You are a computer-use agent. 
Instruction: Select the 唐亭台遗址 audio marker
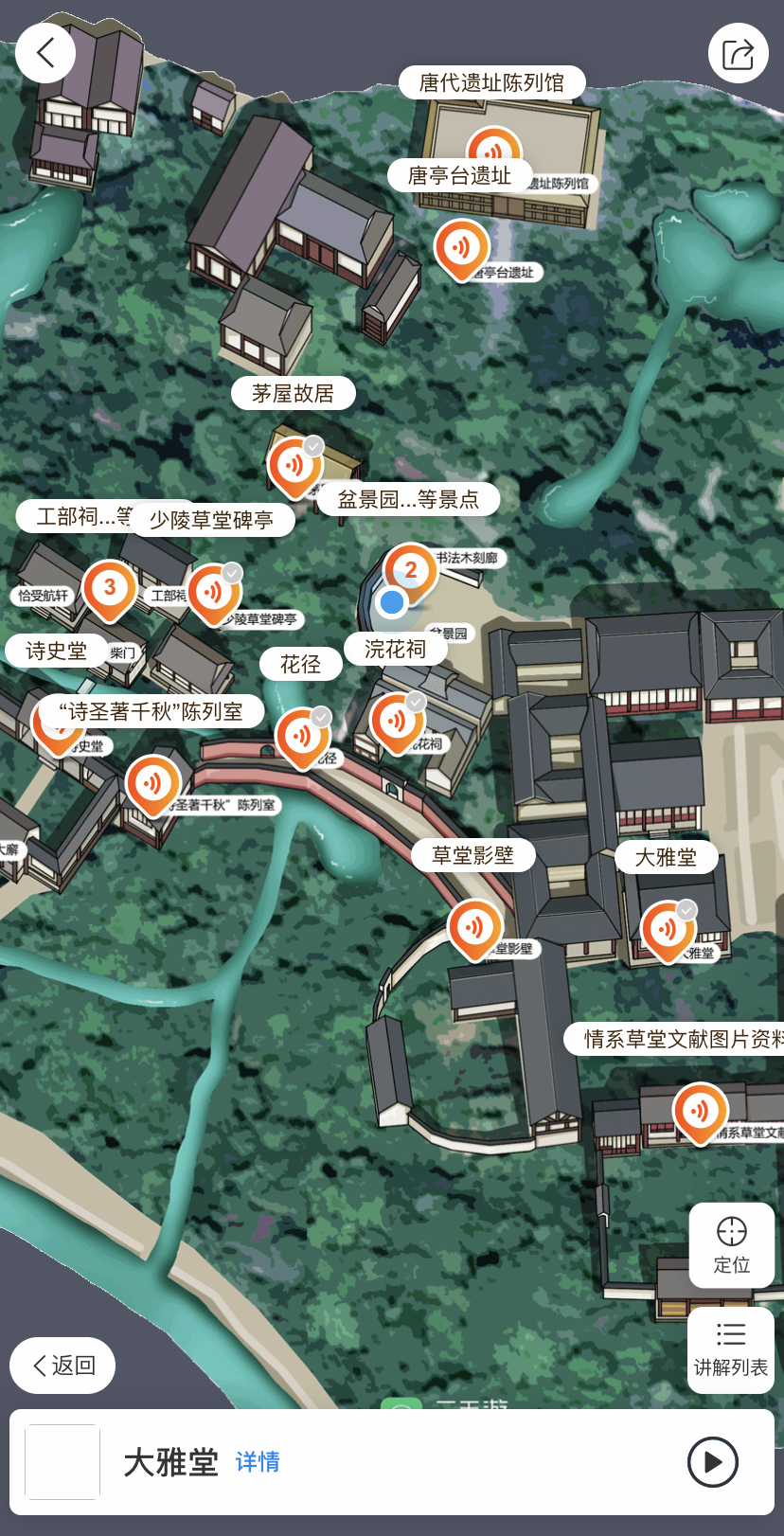coord(461,248)
